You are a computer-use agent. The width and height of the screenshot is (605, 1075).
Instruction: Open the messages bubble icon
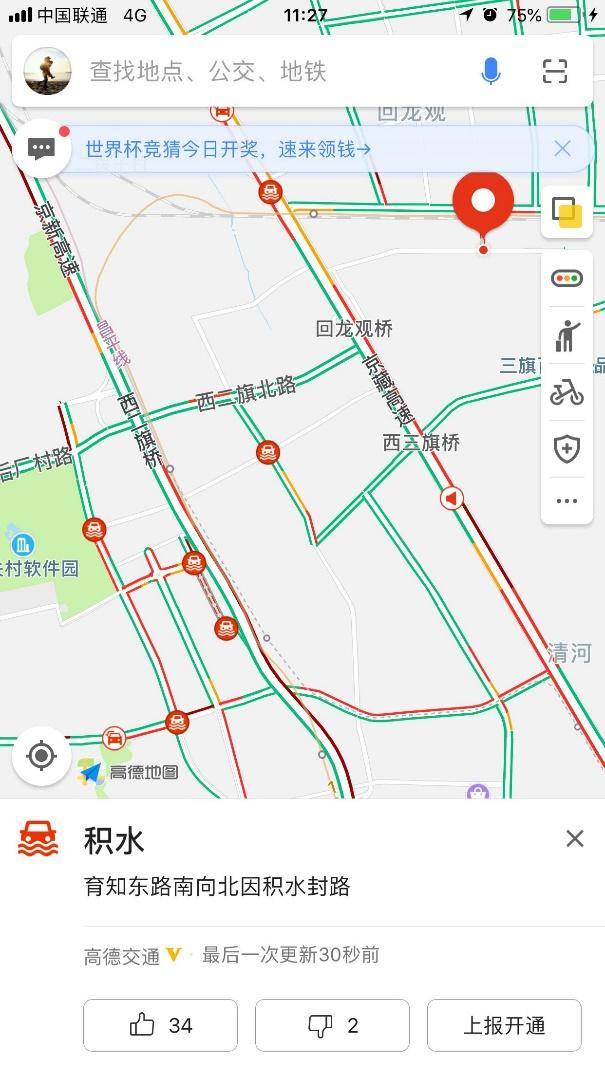41,150
